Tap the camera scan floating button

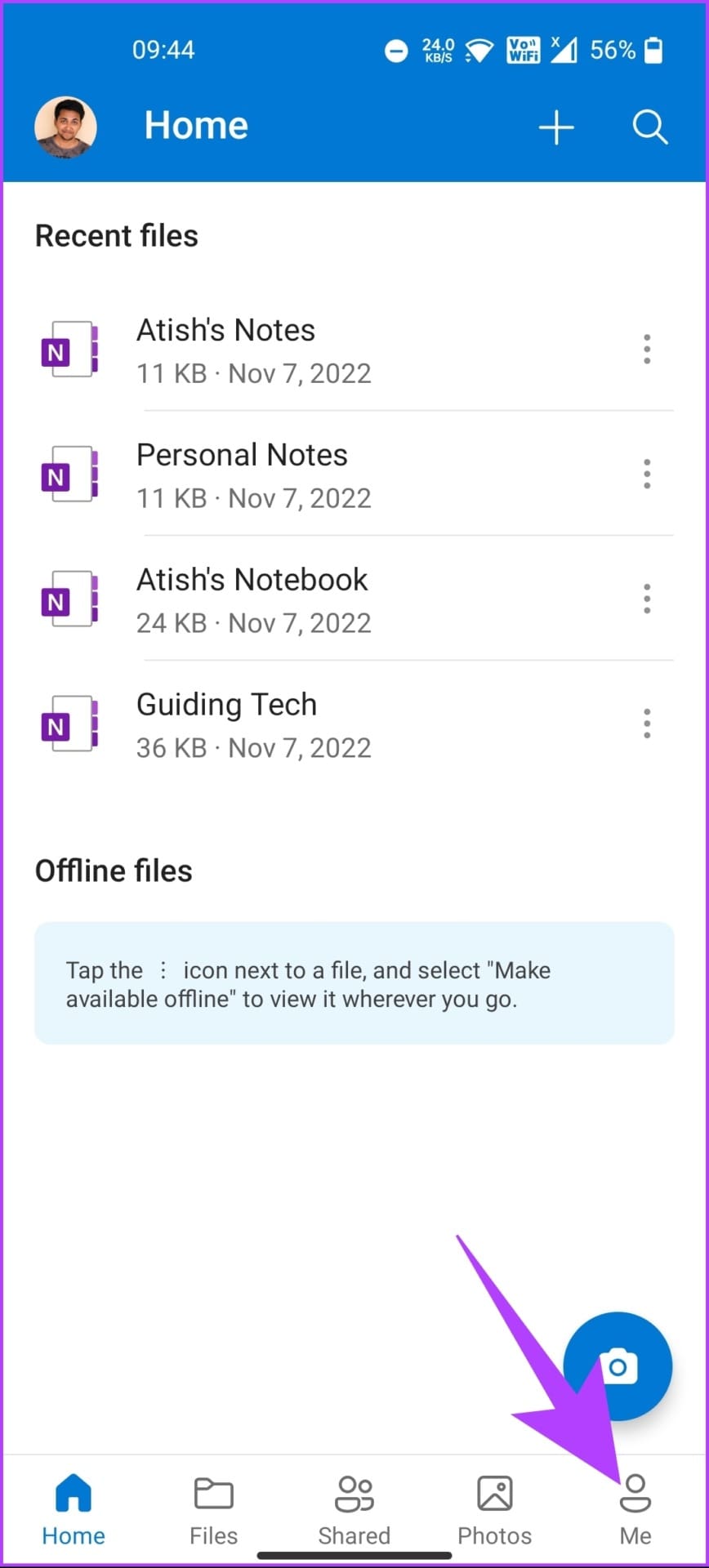pyautogui.click(x=618, y=1366)
